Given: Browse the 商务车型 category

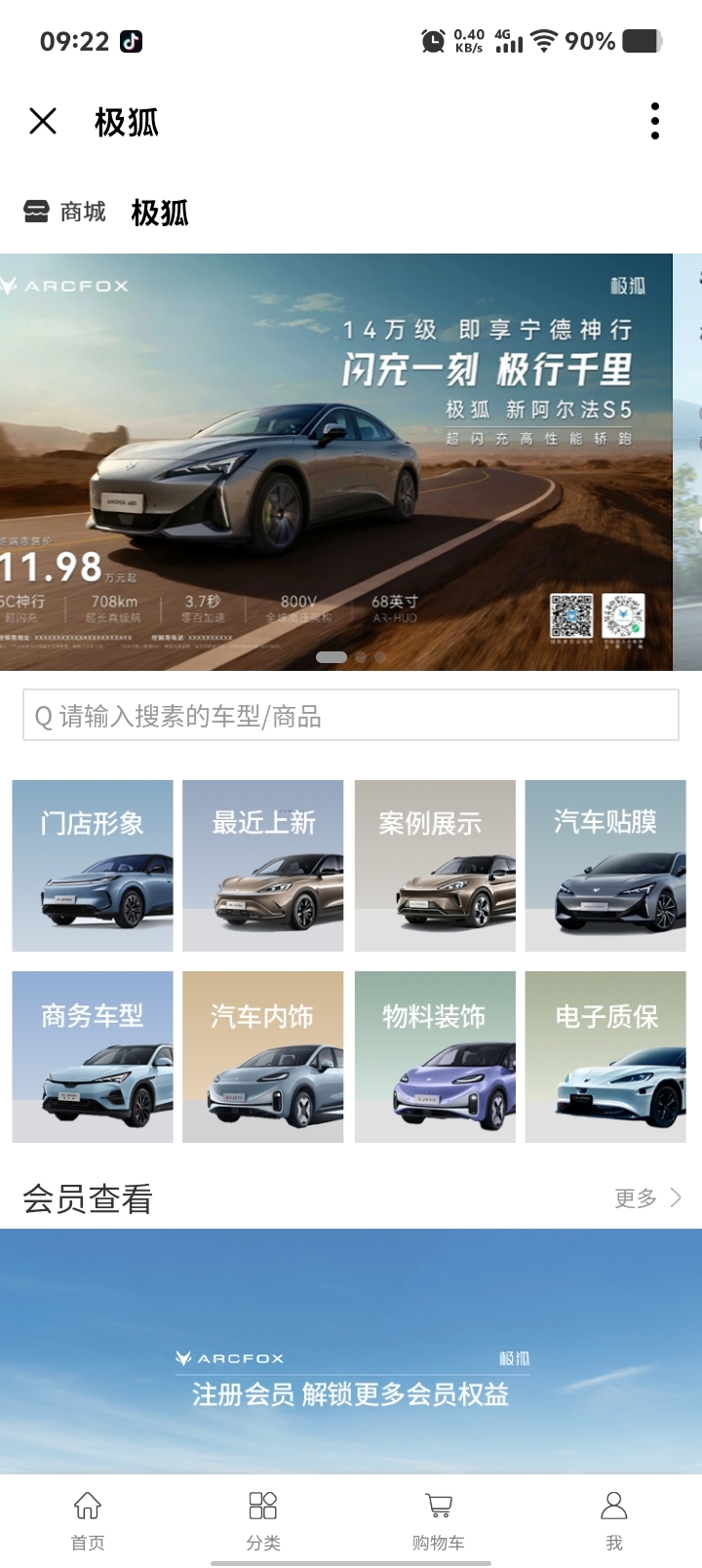Looking at the screenshot, I should [93, 1056].
